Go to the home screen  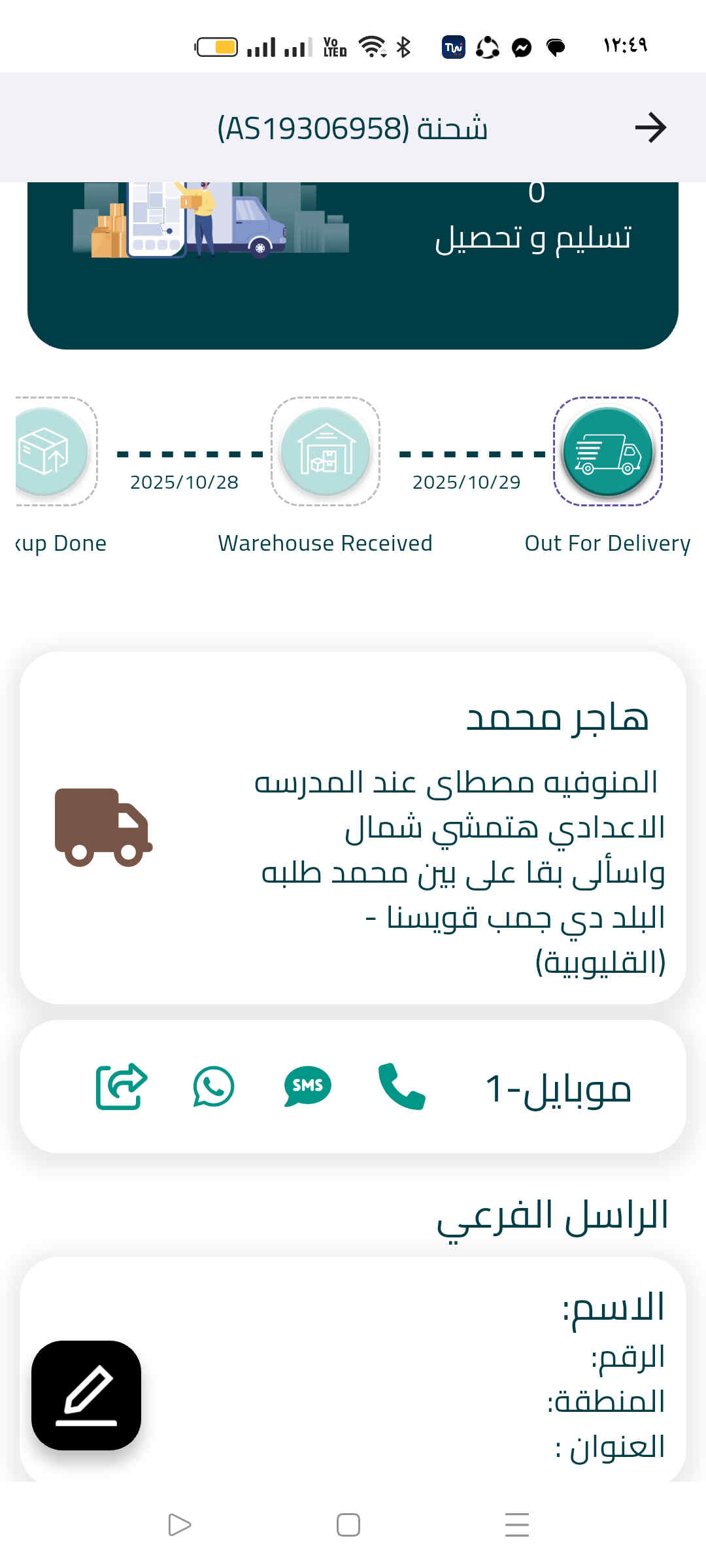pyautogui.click(x=348, y=1525)
